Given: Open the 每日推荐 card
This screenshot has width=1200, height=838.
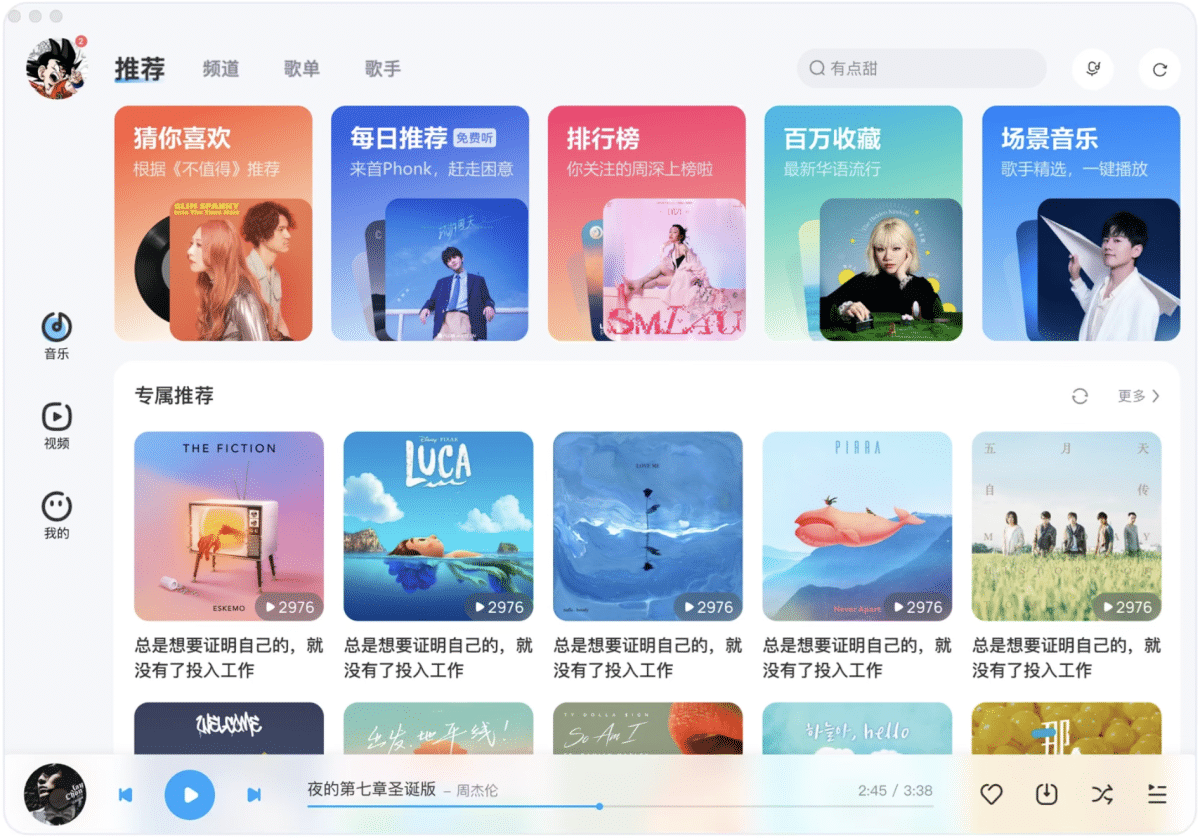Looking at the screenshot, I should point(430,223).
